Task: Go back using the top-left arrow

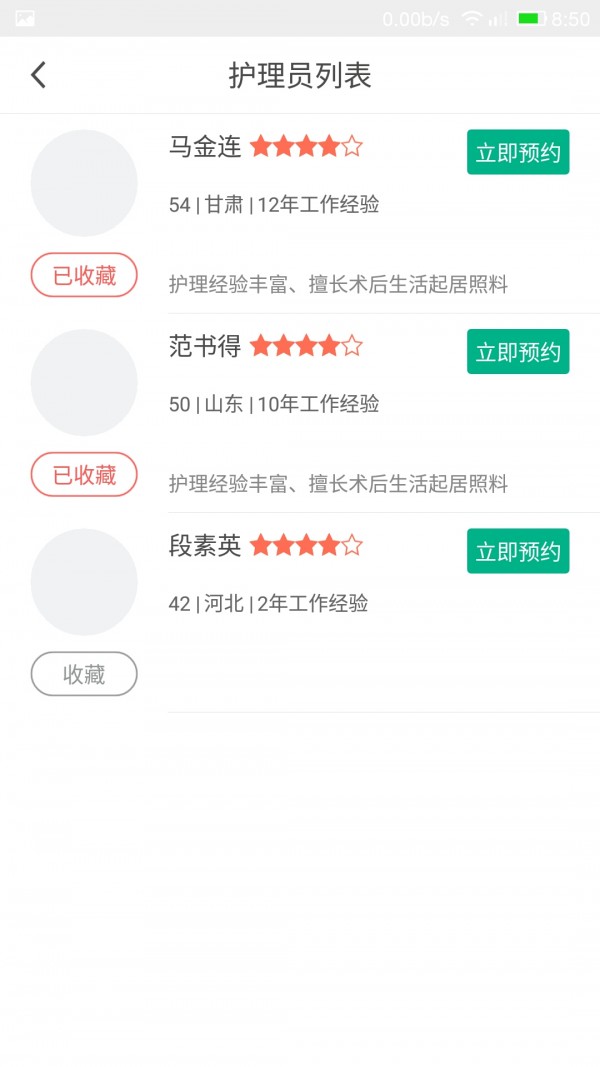Action: 38,75
